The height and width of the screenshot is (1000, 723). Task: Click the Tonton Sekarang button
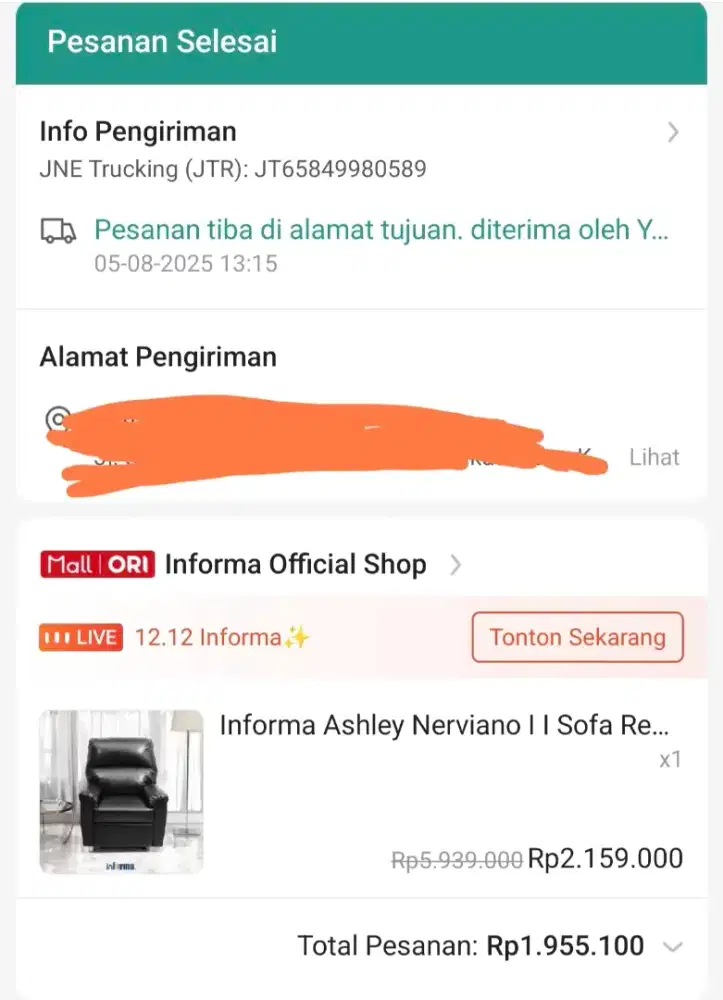(577, 637)
